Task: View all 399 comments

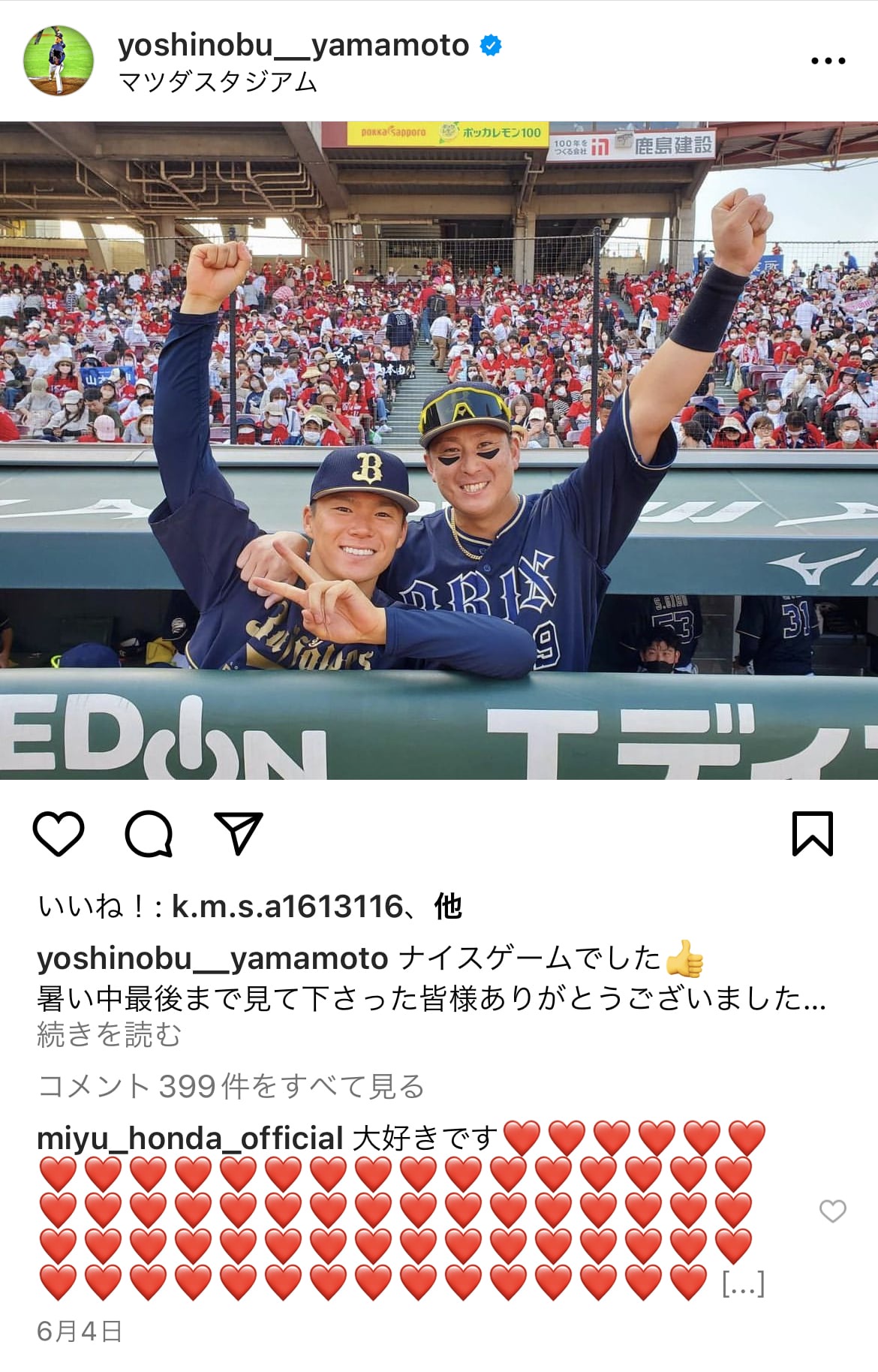Action: 231,1086
